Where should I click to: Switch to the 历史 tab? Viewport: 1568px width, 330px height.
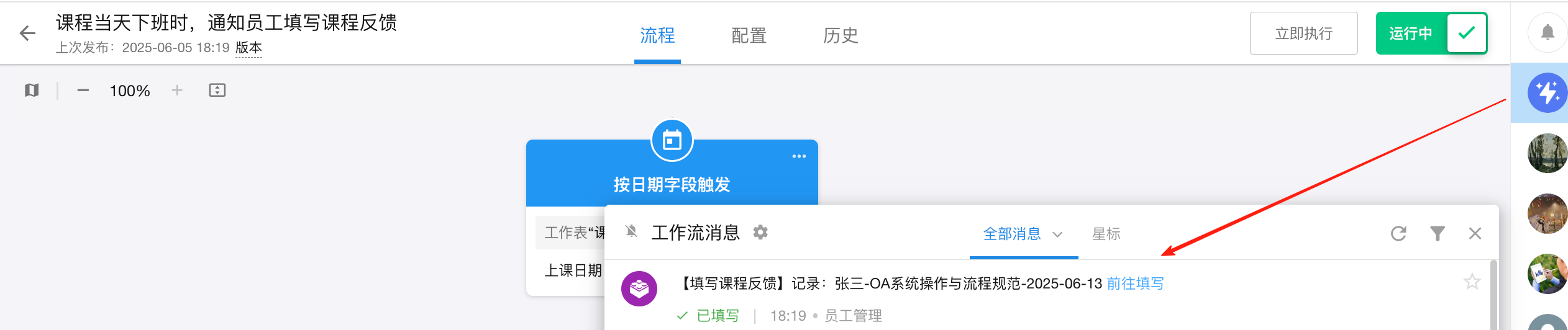840,35
